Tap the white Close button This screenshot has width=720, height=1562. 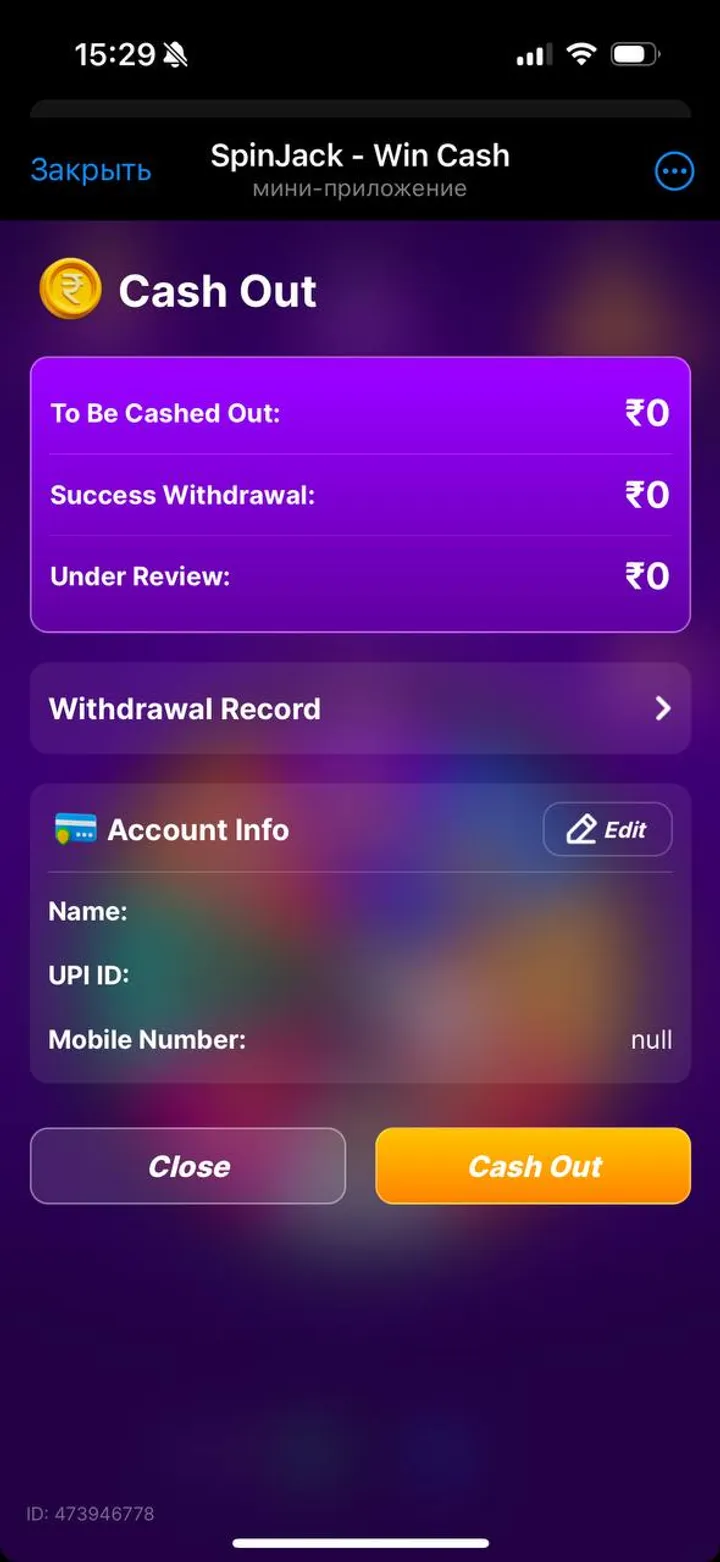pos(188,1166)
